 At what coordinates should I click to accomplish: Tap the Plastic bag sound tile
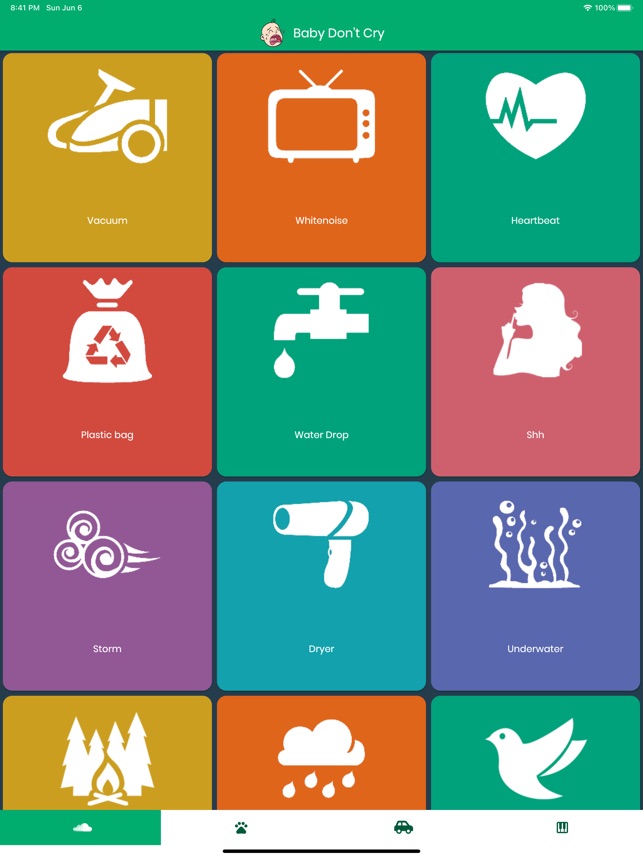[x=107, y=371]
